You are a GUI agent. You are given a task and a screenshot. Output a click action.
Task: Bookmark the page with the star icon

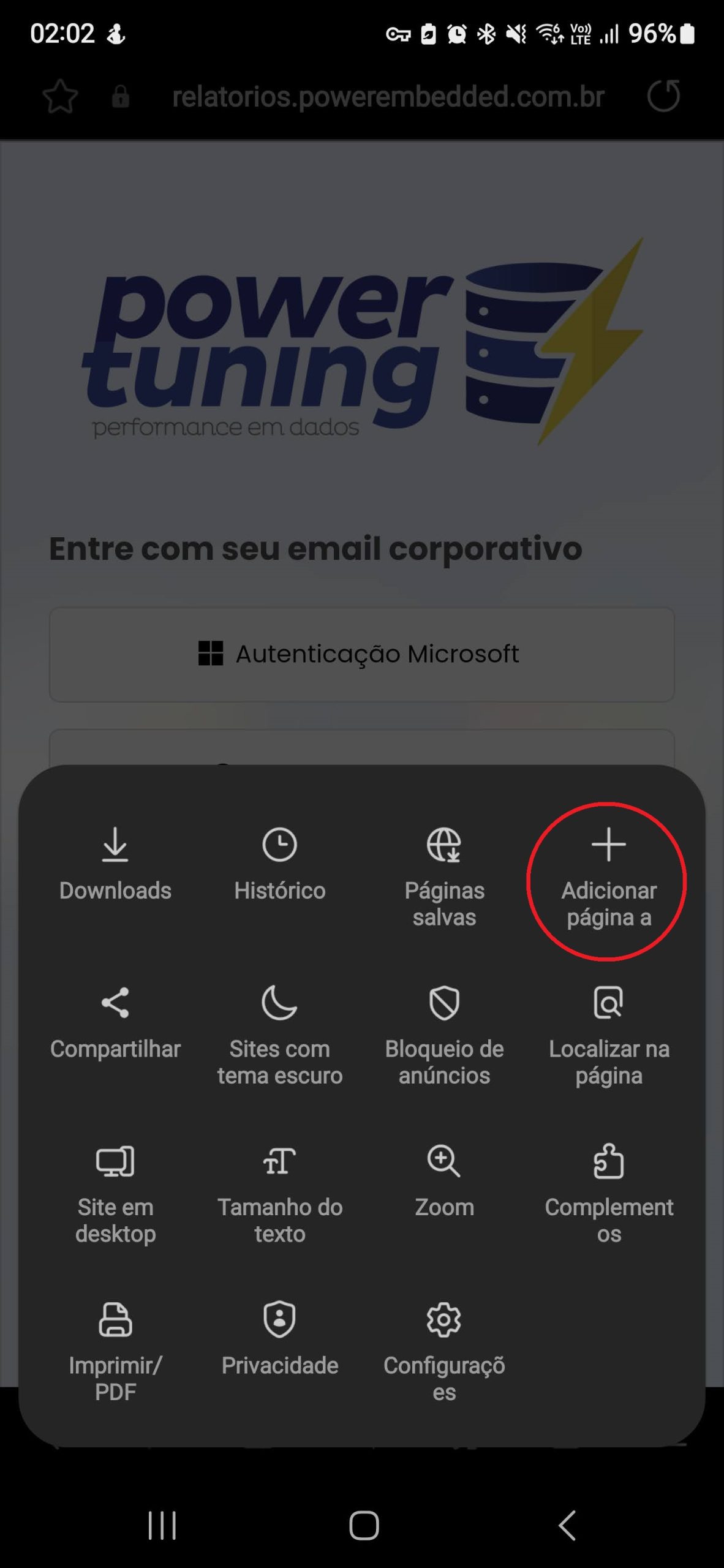[60, 96]
